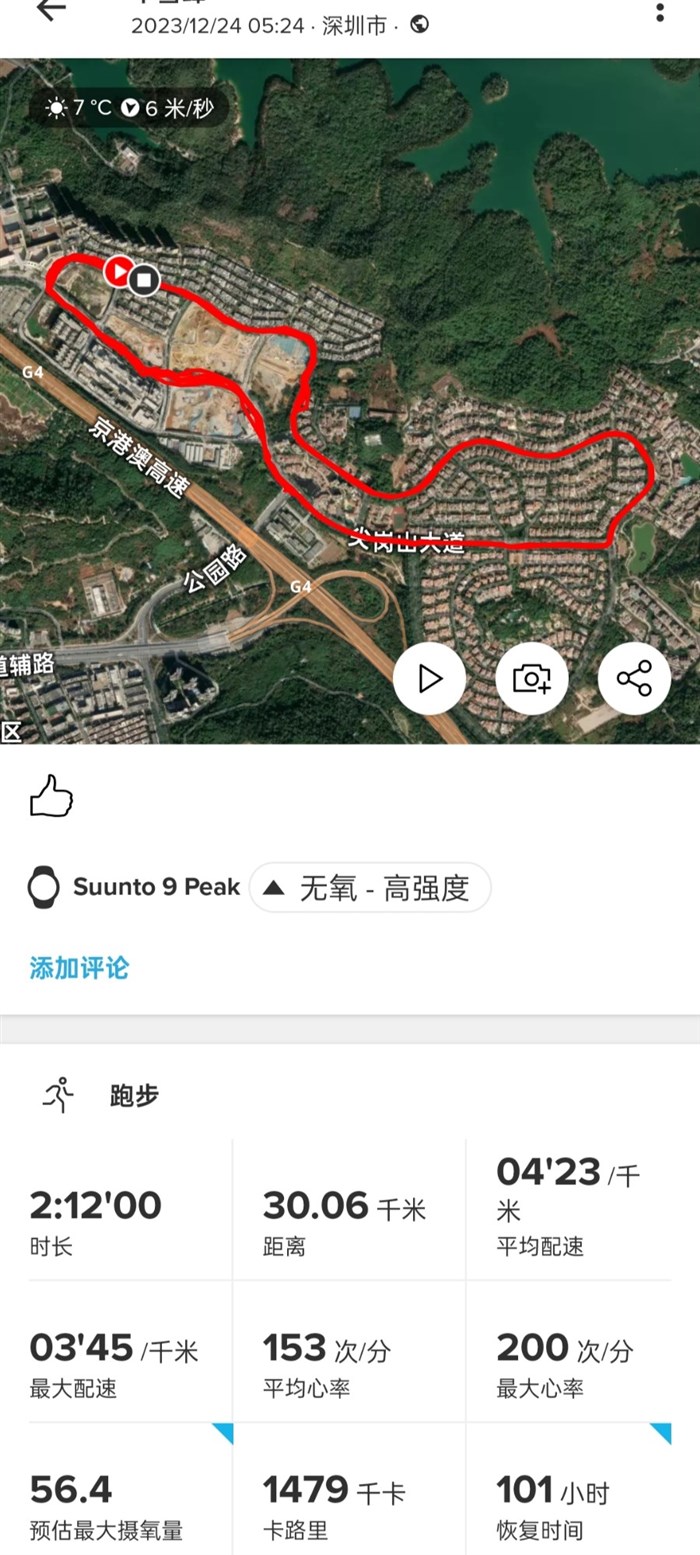Tap 添加评论 to add a comment

(x=79, y=968)
